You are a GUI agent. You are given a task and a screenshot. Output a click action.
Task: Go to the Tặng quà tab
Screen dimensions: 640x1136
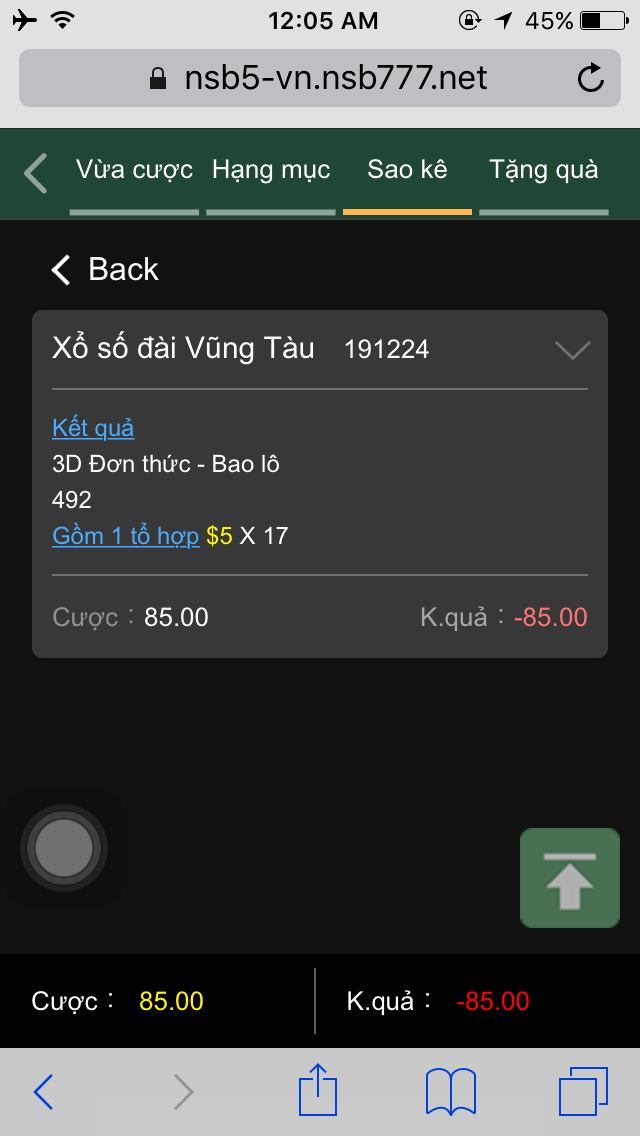tap(544, 170)
